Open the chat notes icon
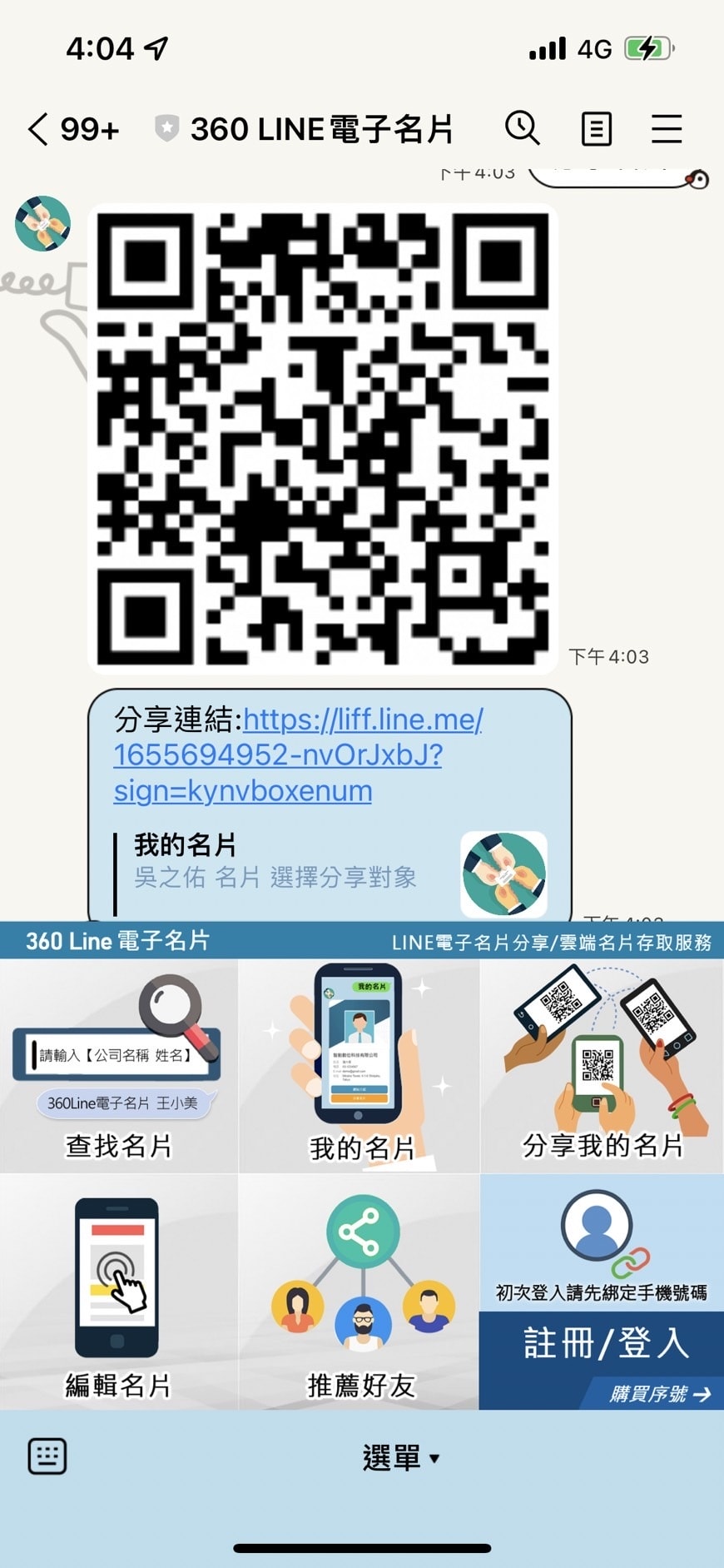This screenshot has height=1568, width=724. (596, 128)
